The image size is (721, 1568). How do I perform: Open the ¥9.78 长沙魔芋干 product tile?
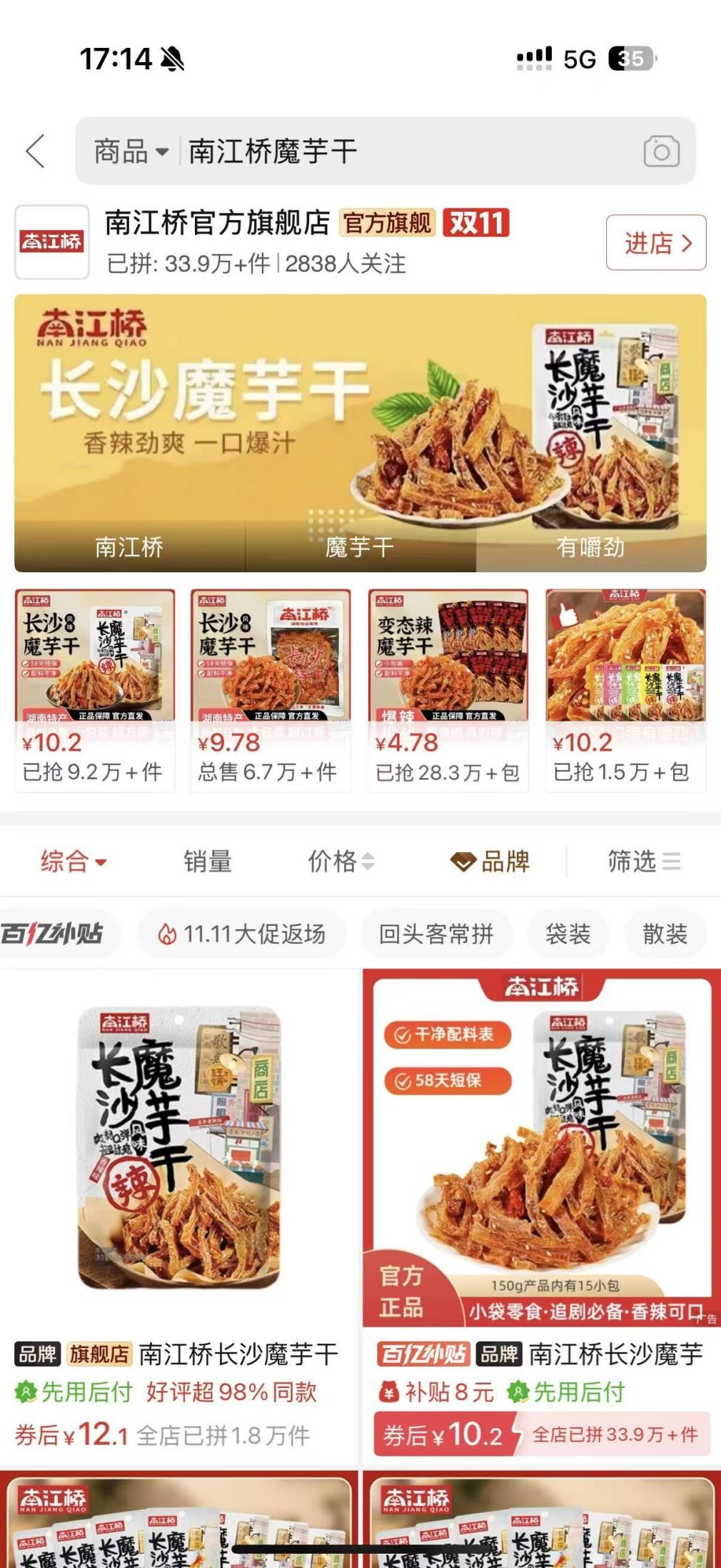pyautogui.click(x=270, y=689)
